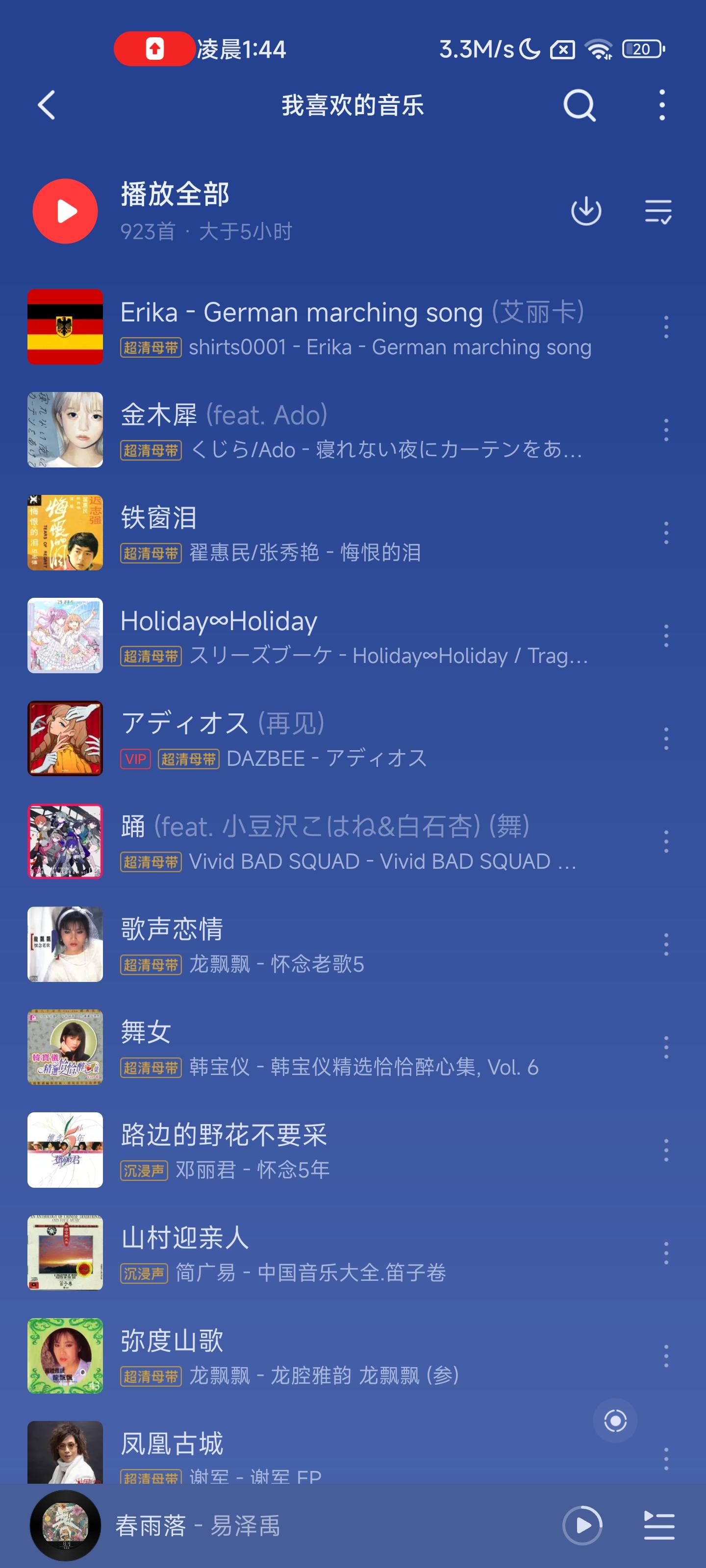Viewport: 706px width, 1568px height.
Task: Download all songs in the playlist
Action: point(585,211)
